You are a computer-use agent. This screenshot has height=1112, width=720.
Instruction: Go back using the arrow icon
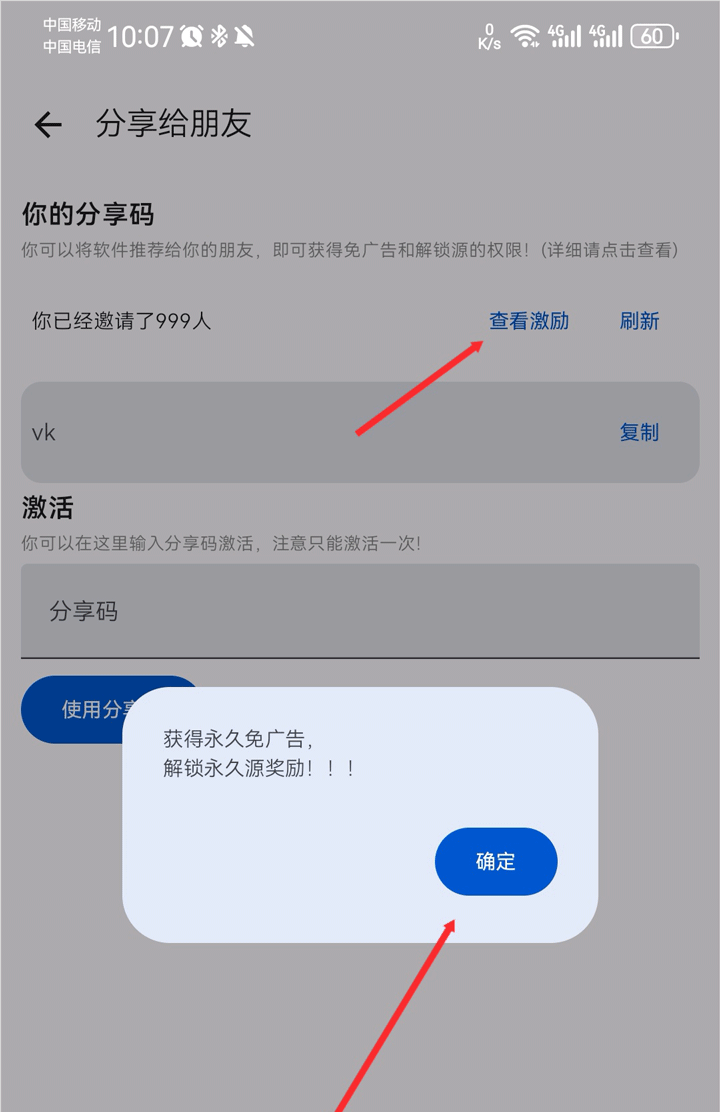point(47,125)
